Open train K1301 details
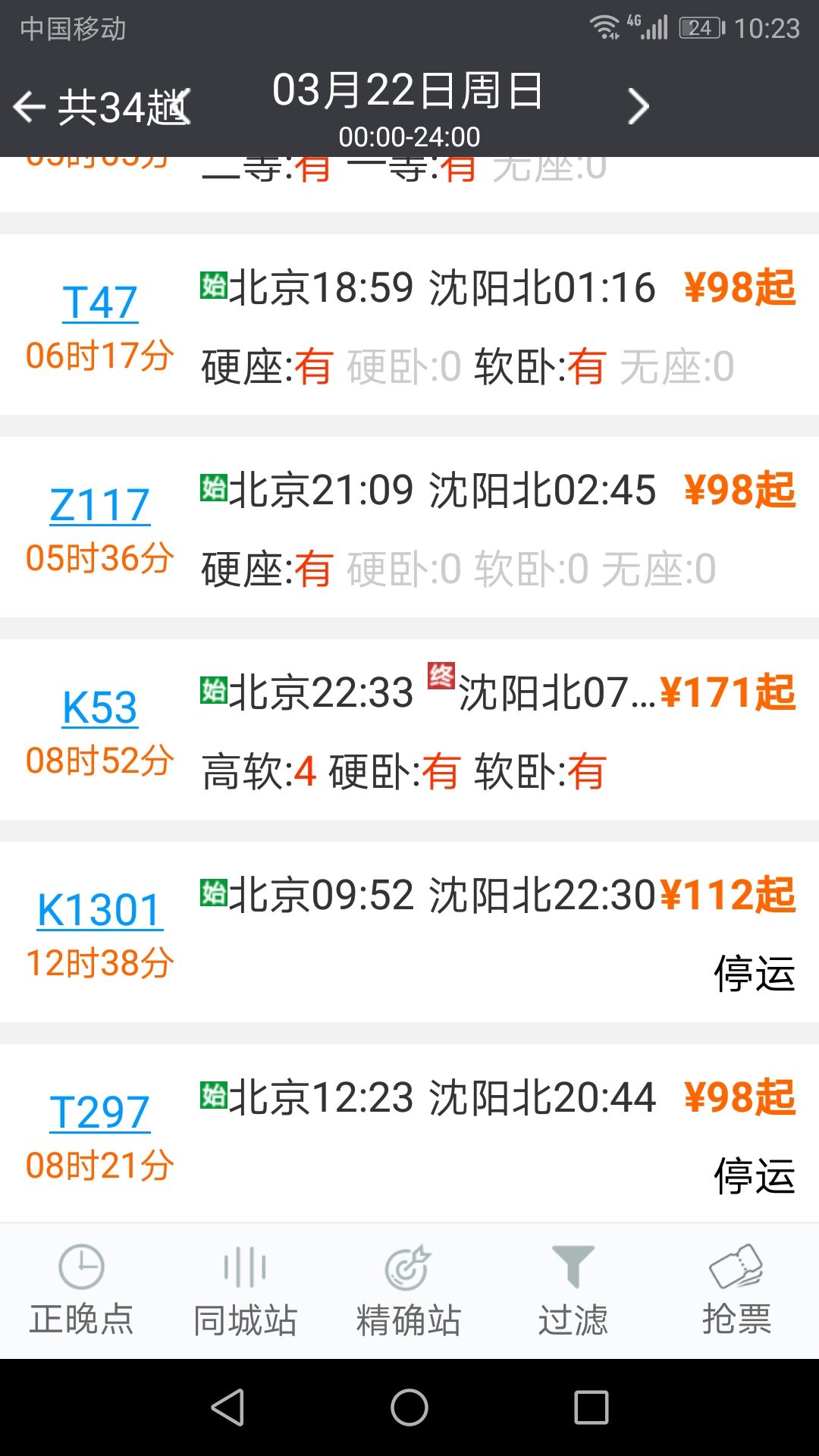 click(100, 910)
